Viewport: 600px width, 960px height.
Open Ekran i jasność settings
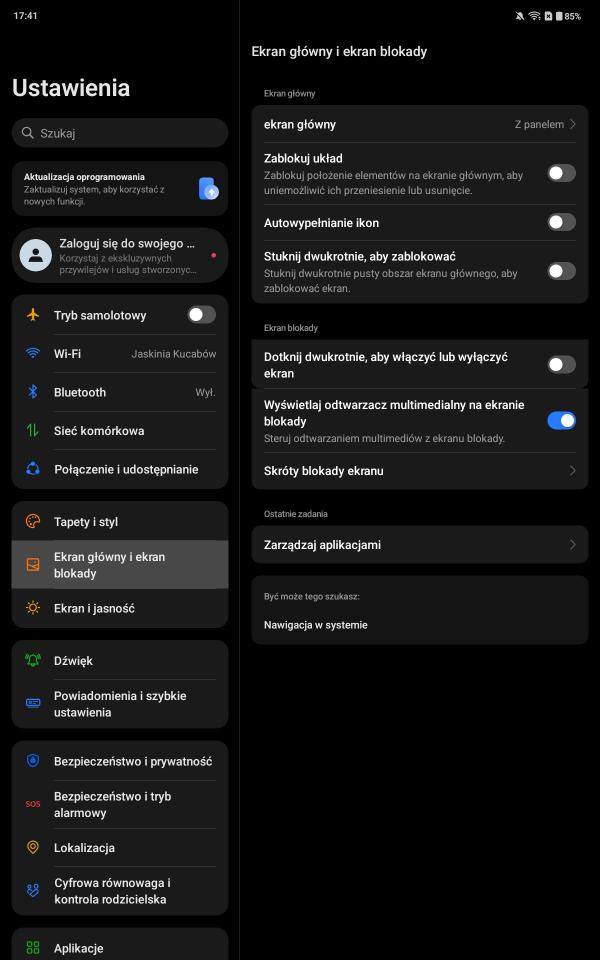click(120, 608)
